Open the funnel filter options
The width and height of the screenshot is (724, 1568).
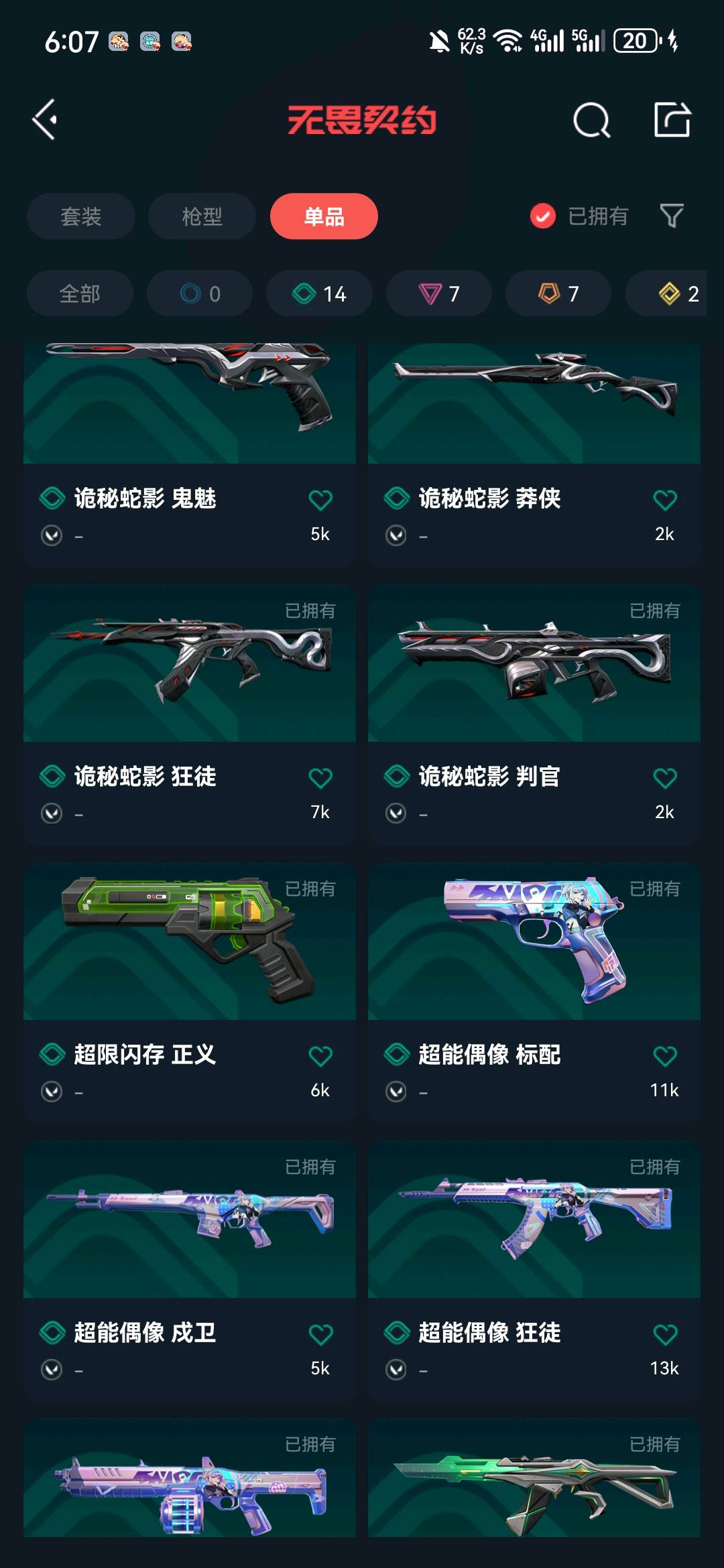pyautogui.click(x=672, y=216)
